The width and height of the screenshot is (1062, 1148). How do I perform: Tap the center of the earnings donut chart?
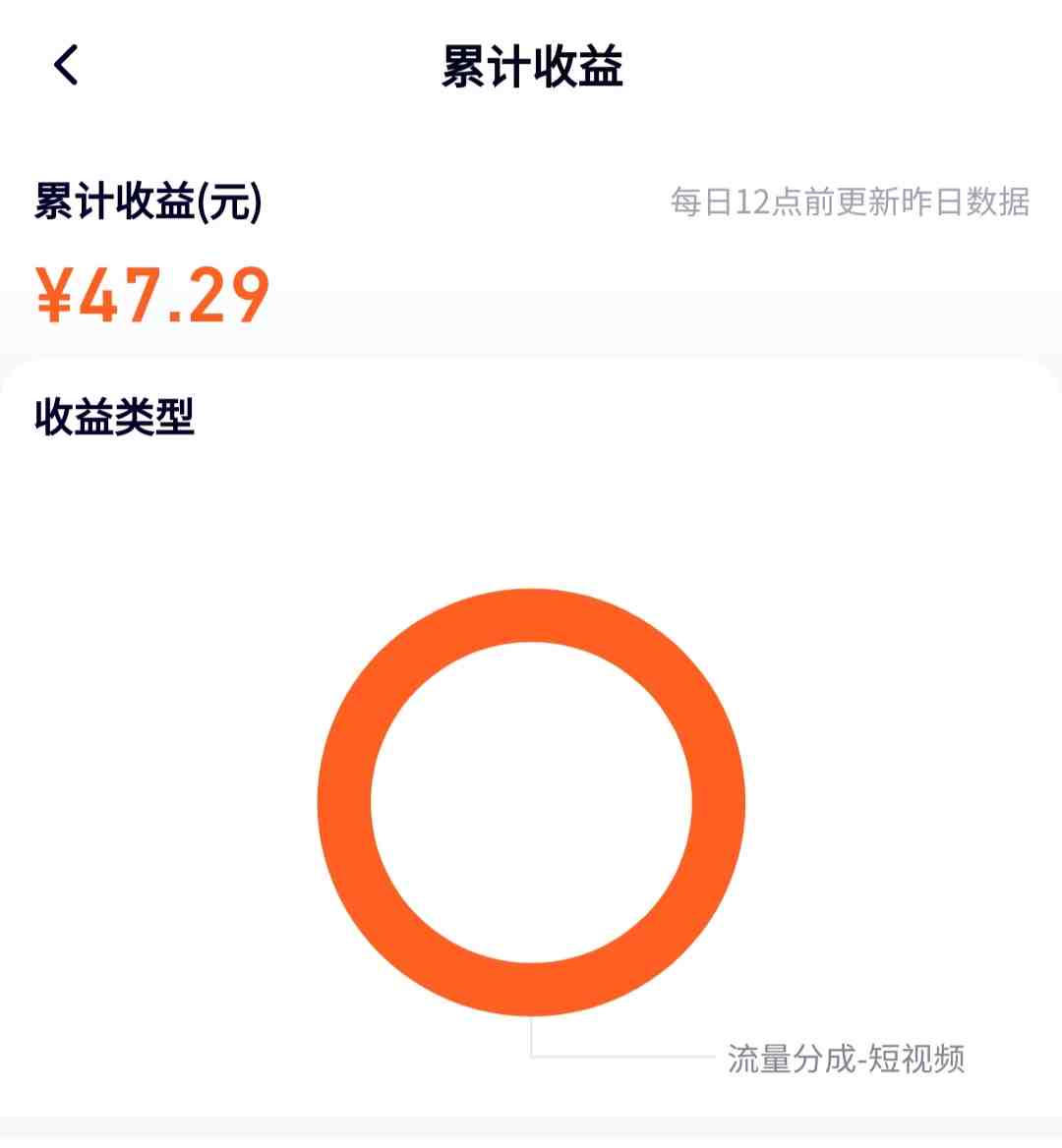coord(532,801)
